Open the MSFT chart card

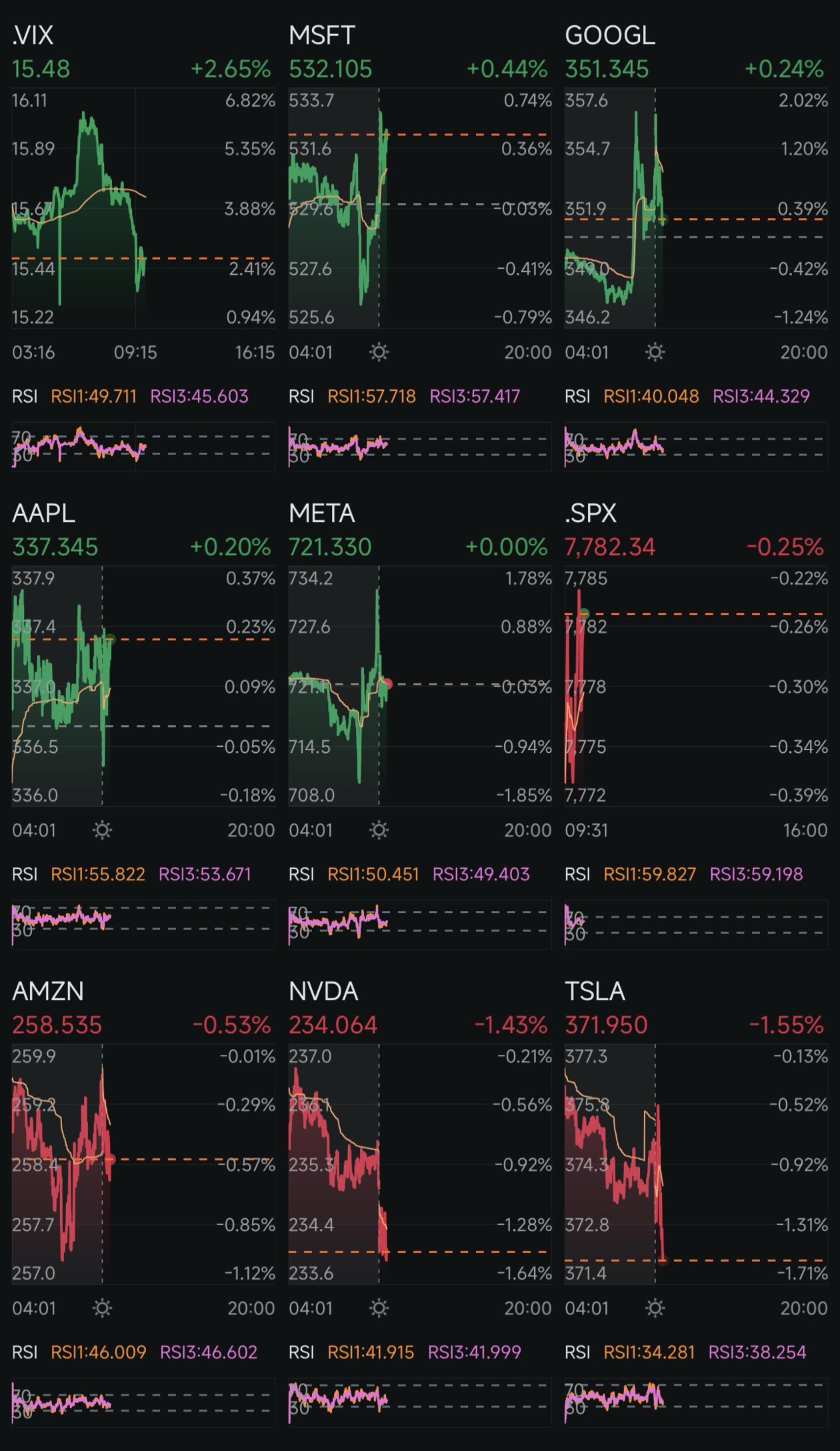click(x=420, y=247)
